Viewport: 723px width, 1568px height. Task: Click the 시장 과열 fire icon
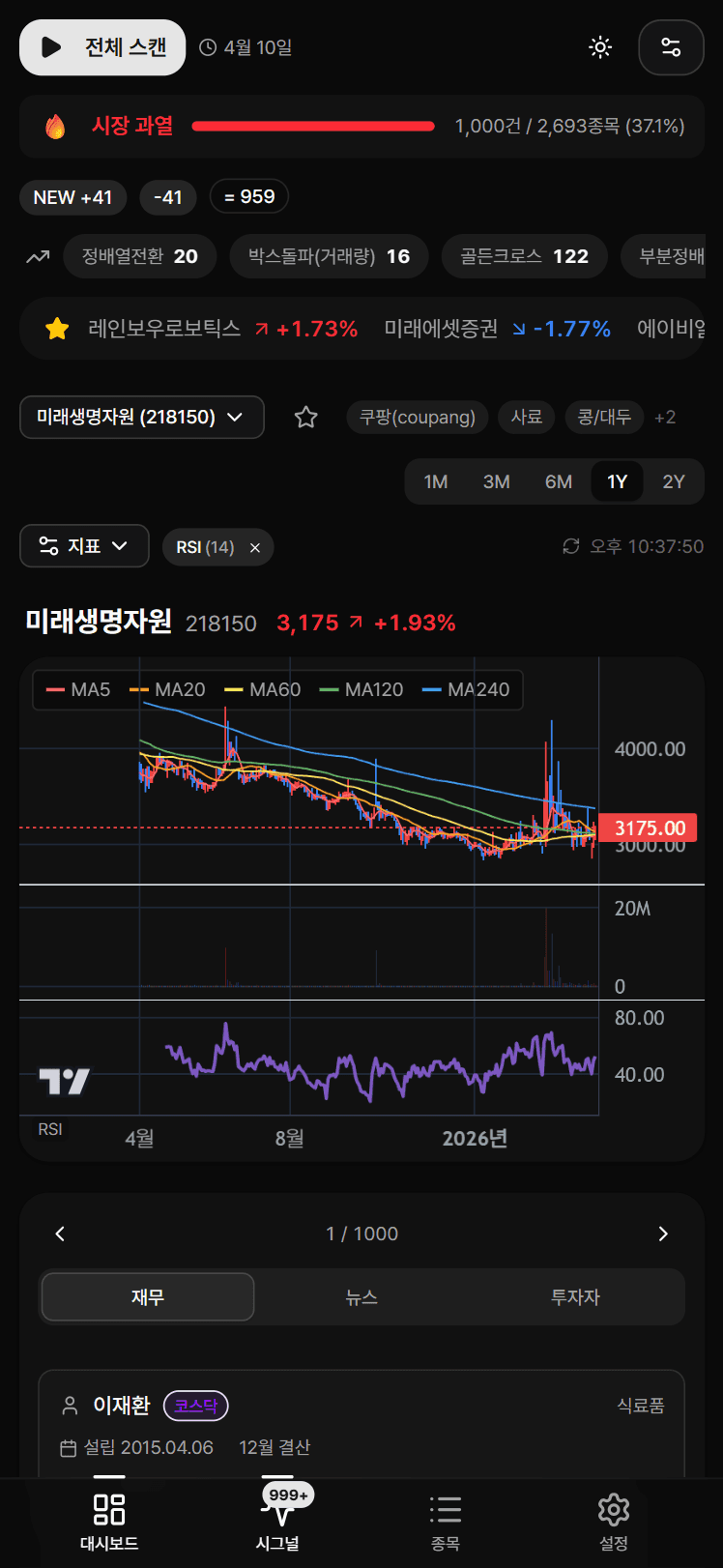(x=55, y=126)
